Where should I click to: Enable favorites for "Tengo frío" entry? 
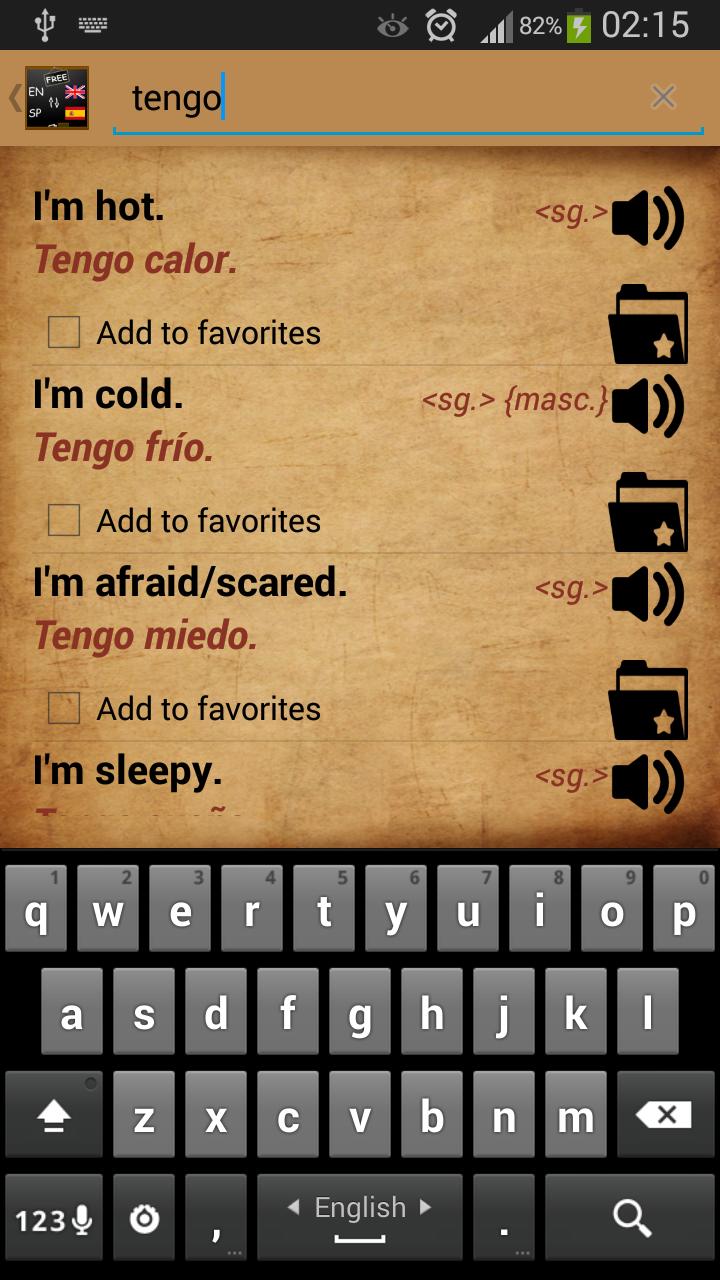[x=63, y=521]
